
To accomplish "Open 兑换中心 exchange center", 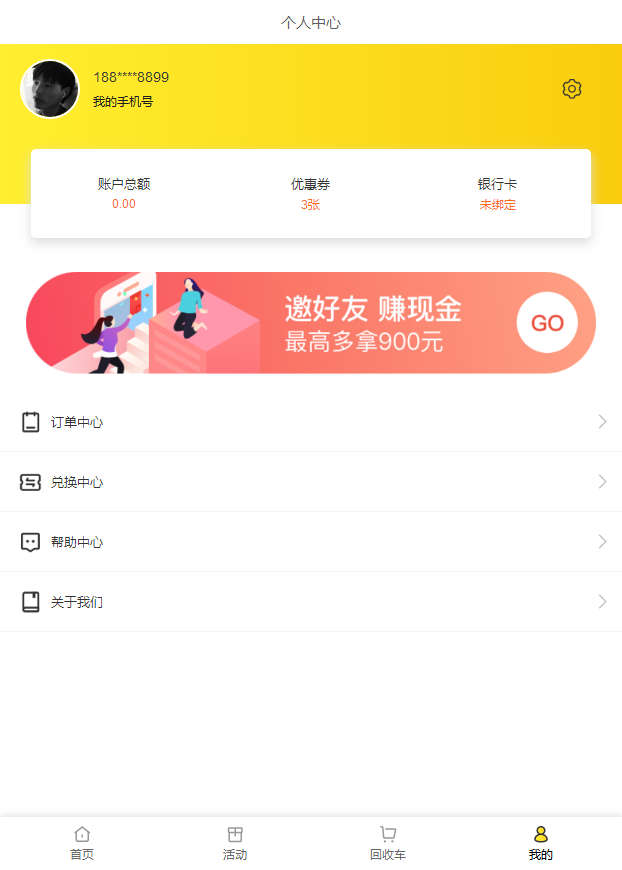I will [x=311, y=482].
